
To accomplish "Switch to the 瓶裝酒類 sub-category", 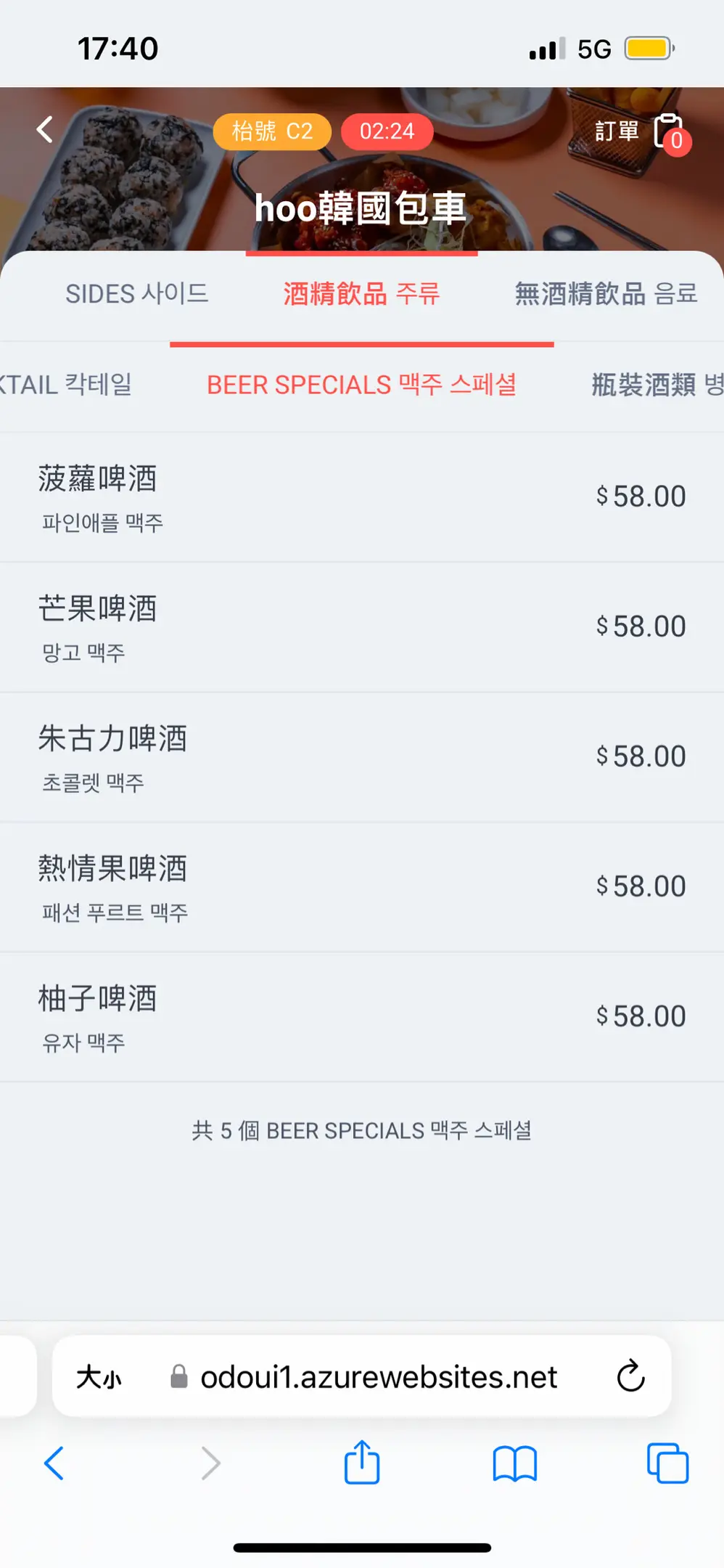I will pos(657,384).
